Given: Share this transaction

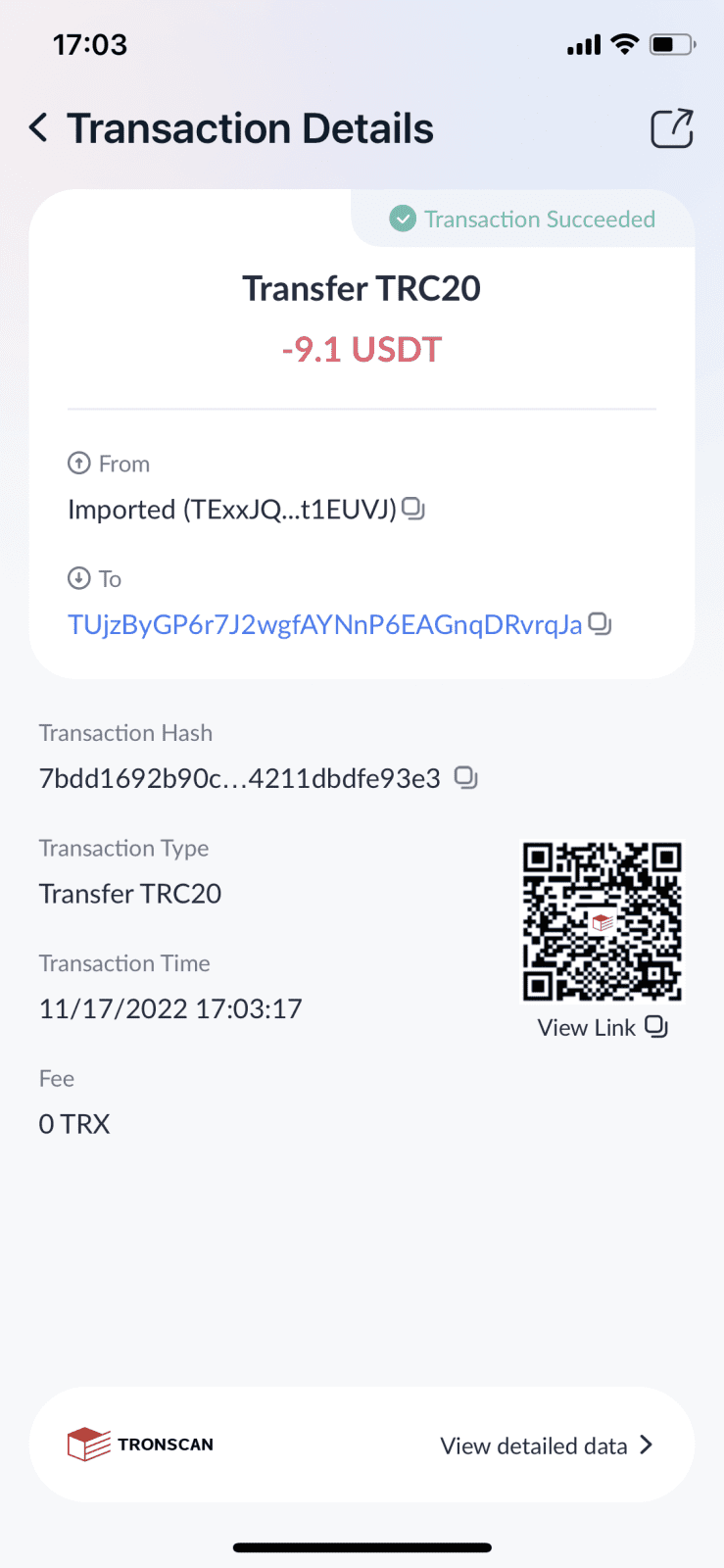Looking at the screenshot, I should (672, 128).
